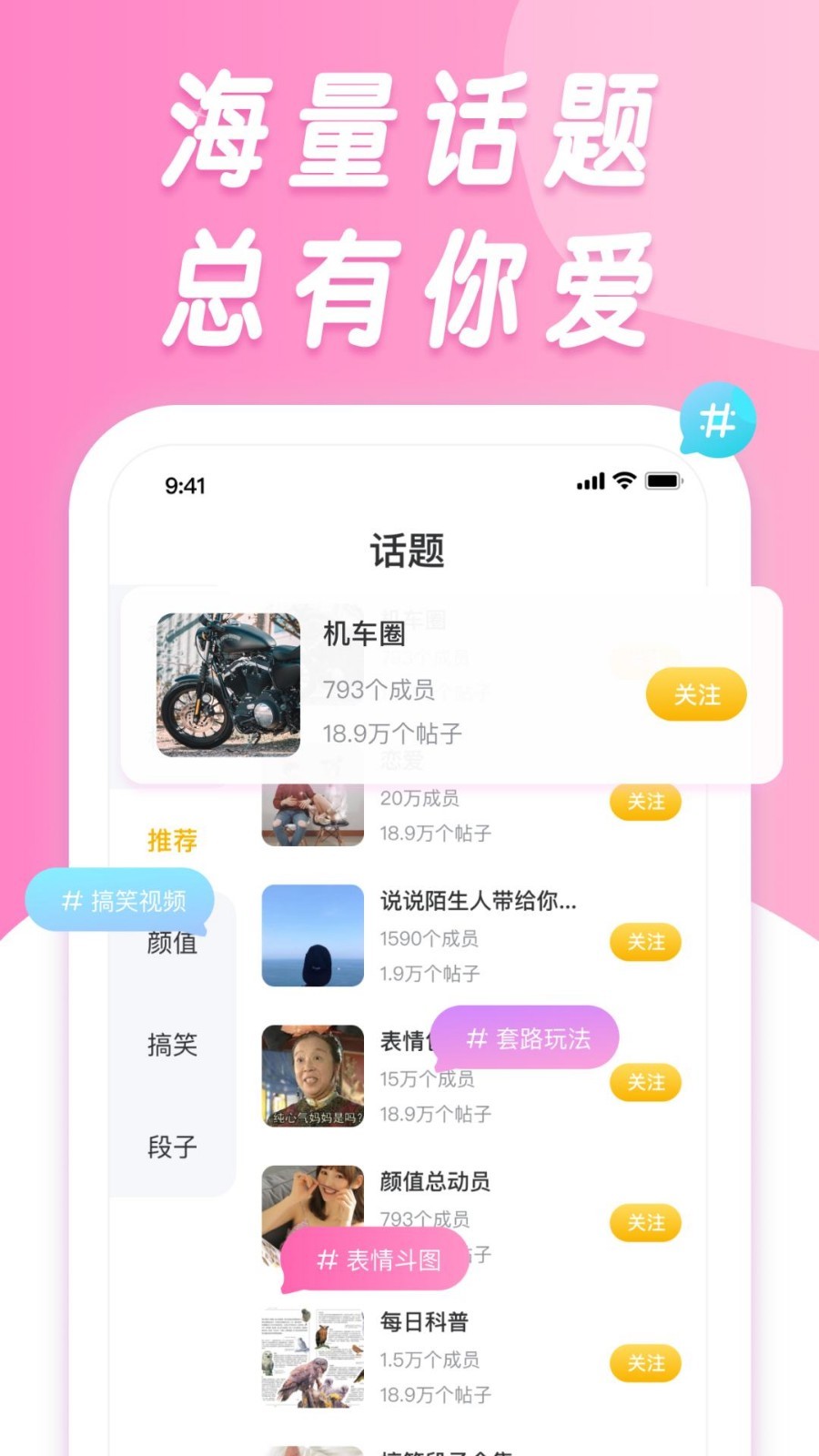819x1456 pixels.
Task: Tap the Wi-Fi icon in the status bar
Action: click(x=622, y=480)
